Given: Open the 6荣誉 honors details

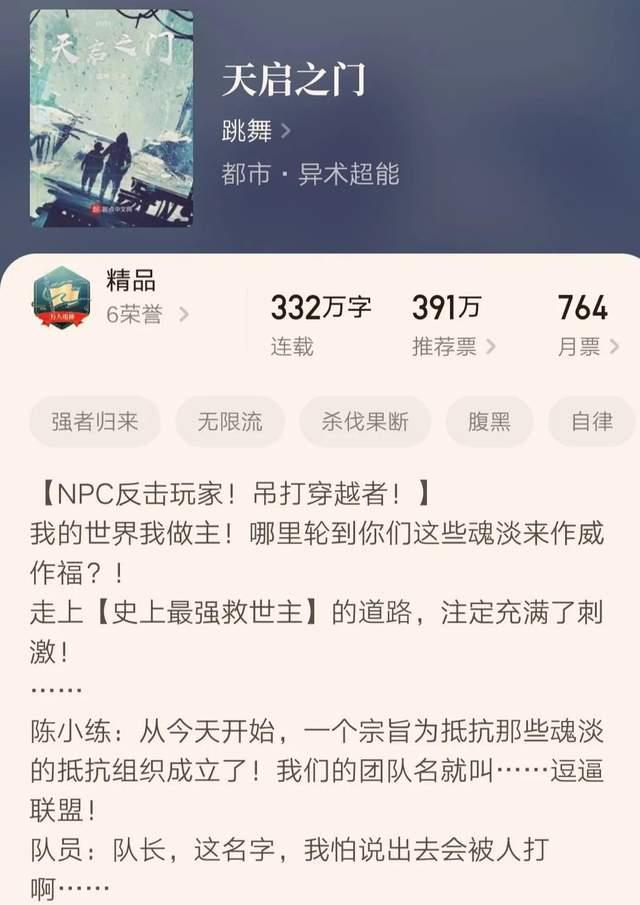Looking at the screenshot, I should (146, 314).
